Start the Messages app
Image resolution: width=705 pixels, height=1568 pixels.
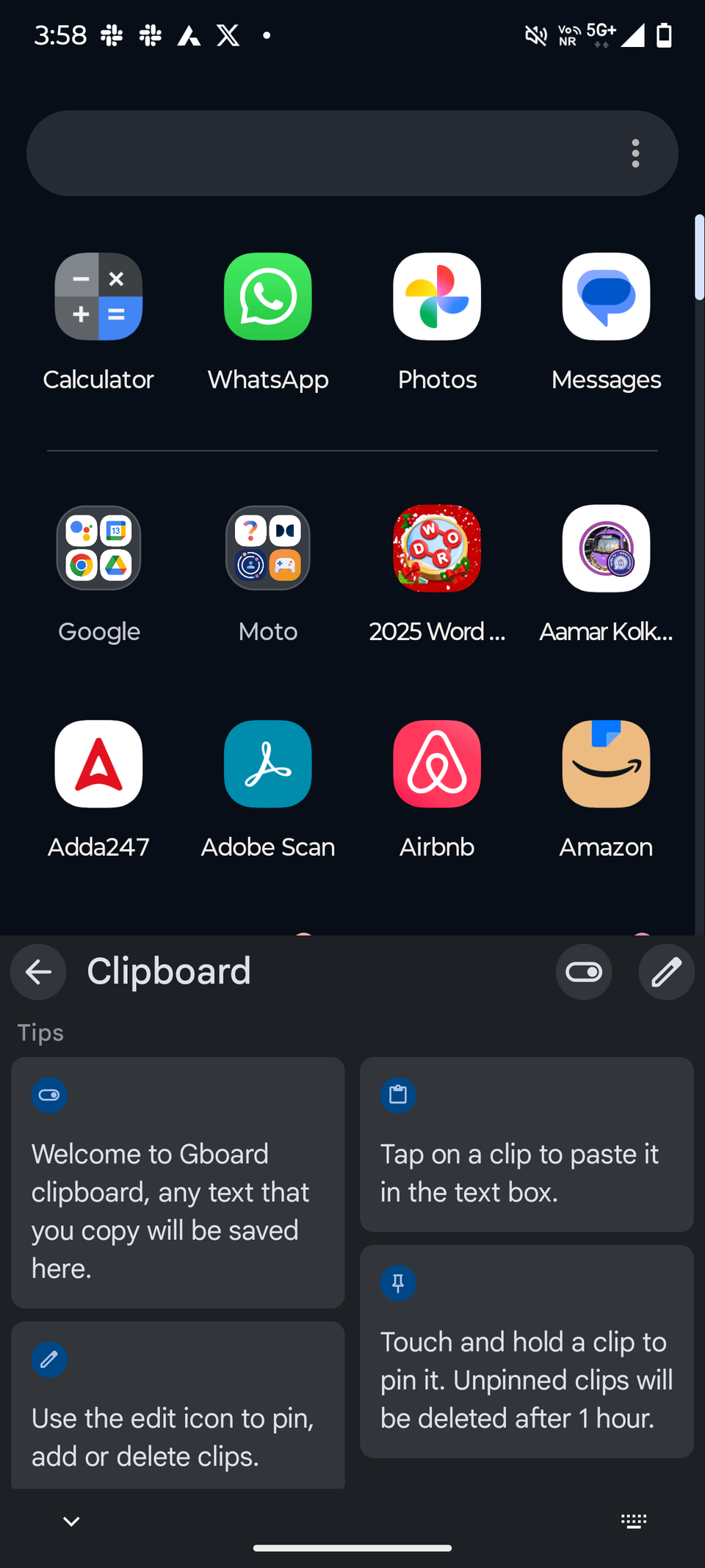point(605,297)
